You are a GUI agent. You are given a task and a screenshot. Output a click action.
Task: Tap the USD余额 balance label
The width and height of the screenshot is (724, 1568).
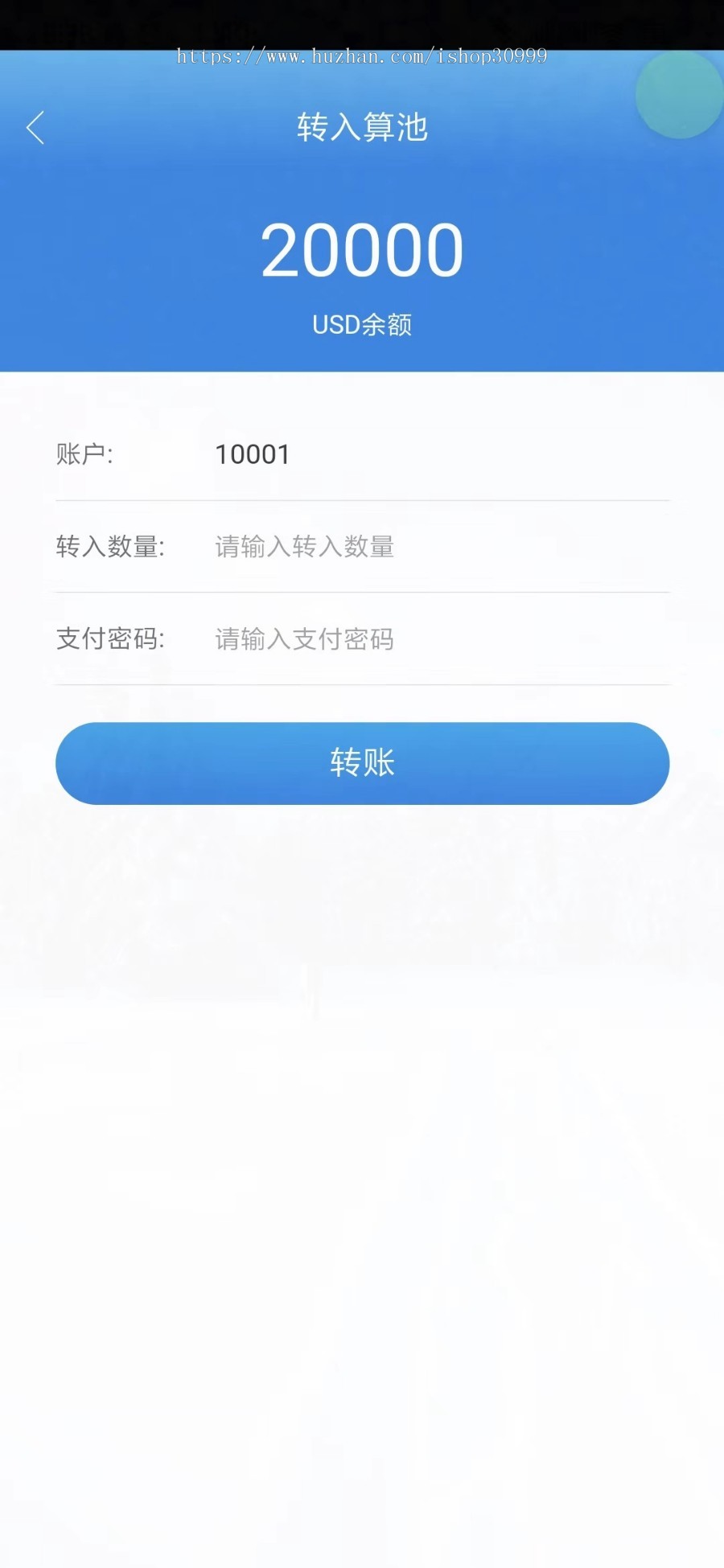point(362,325)
